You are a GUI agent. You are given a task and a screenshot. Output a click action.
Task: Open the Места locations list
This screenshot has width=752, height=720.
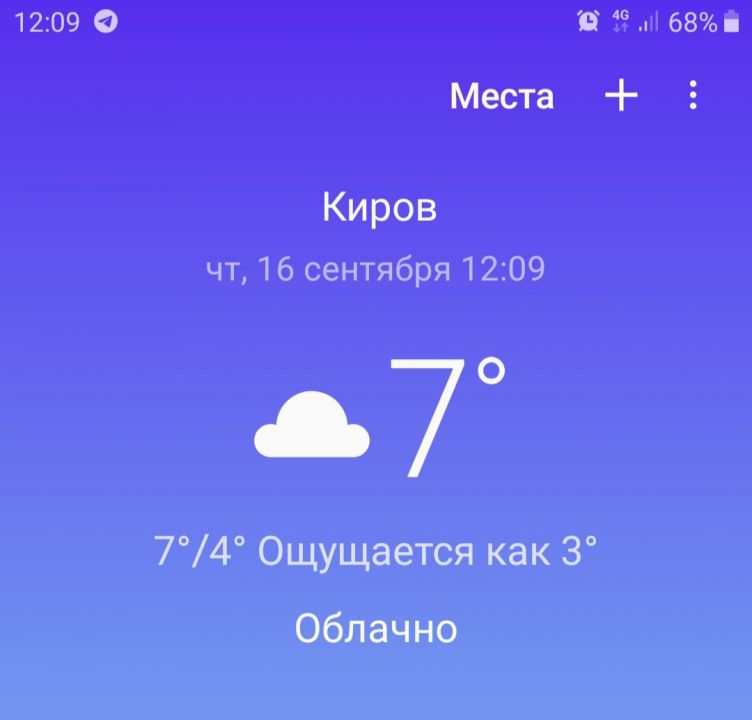pos(501,96)
